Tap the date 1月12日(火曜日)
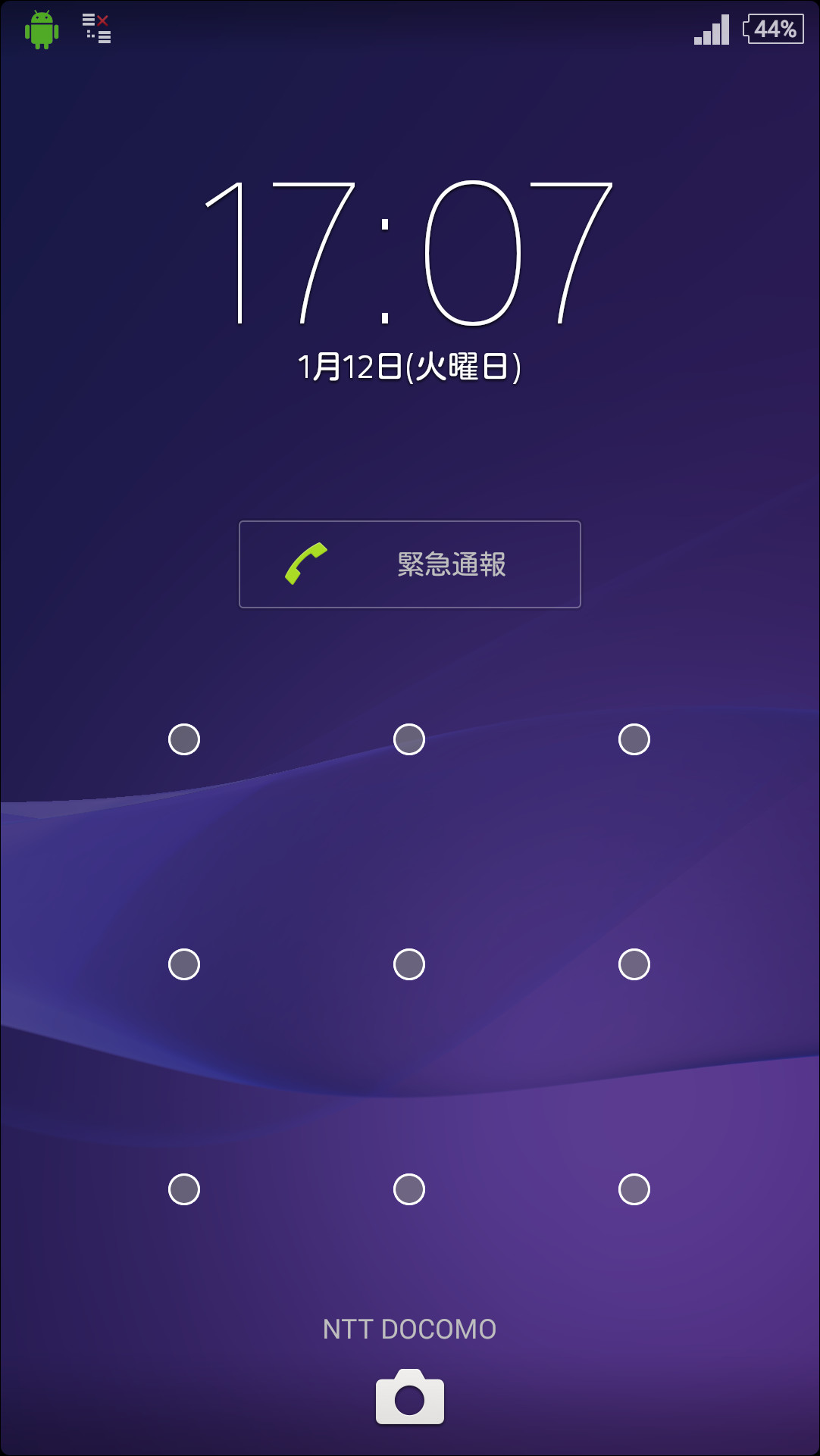820x1456 pixels. tap(409, 367)
